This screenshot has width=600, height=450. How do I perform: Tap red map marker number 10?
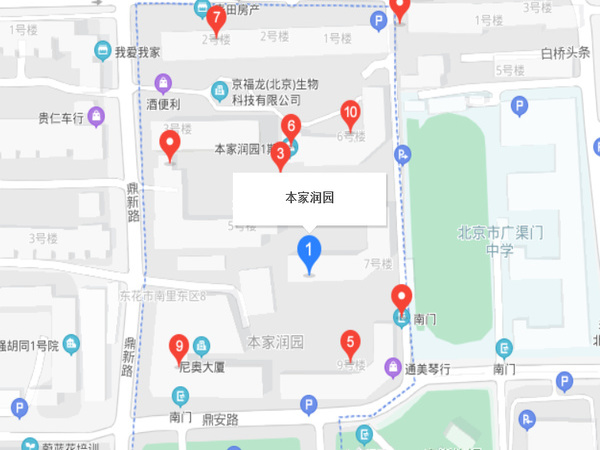(x=350, y=112)
